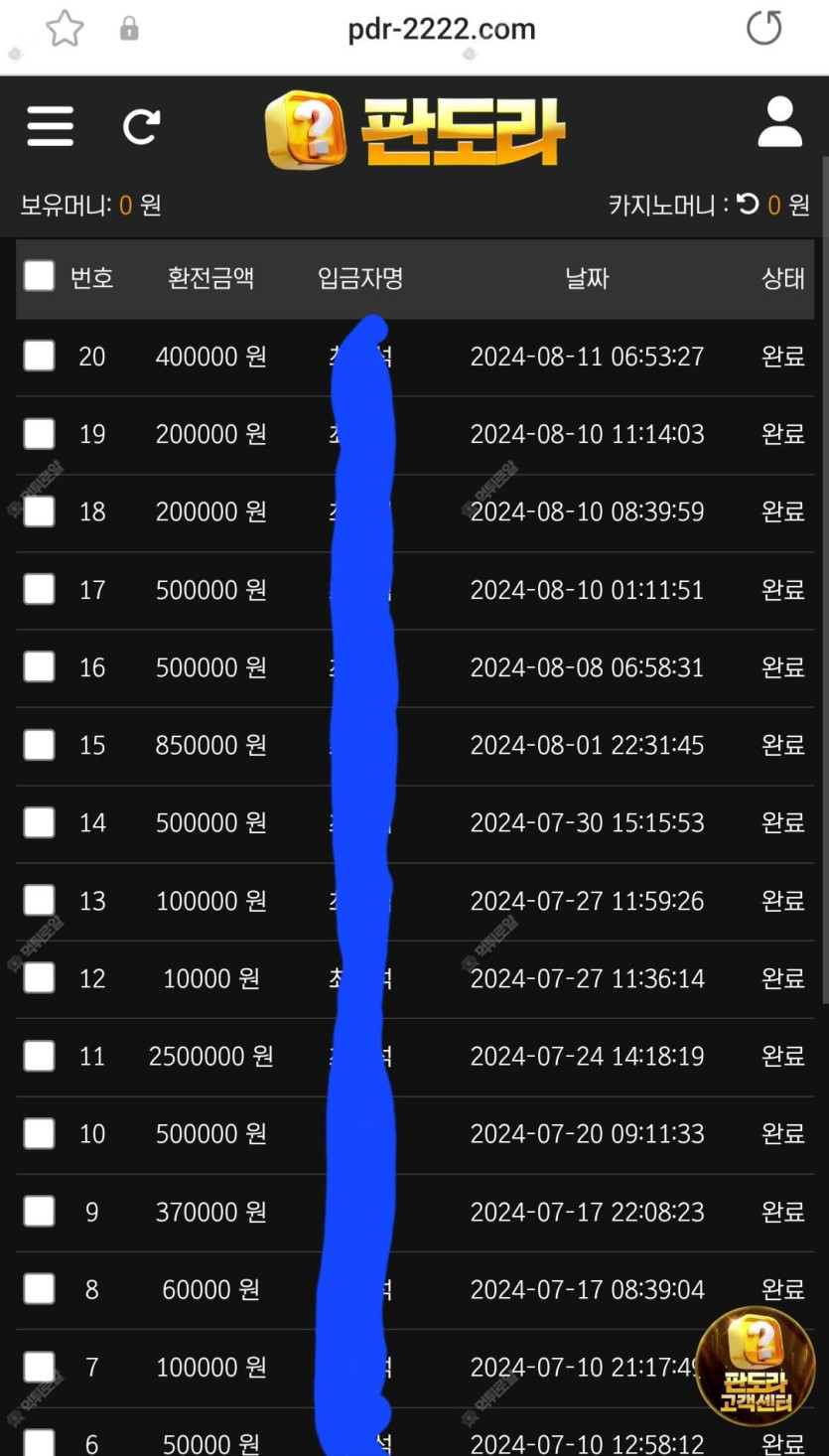Tap the refresh icon beside the menu
The height and width of the screenshot is (1456, 829).
141,126
